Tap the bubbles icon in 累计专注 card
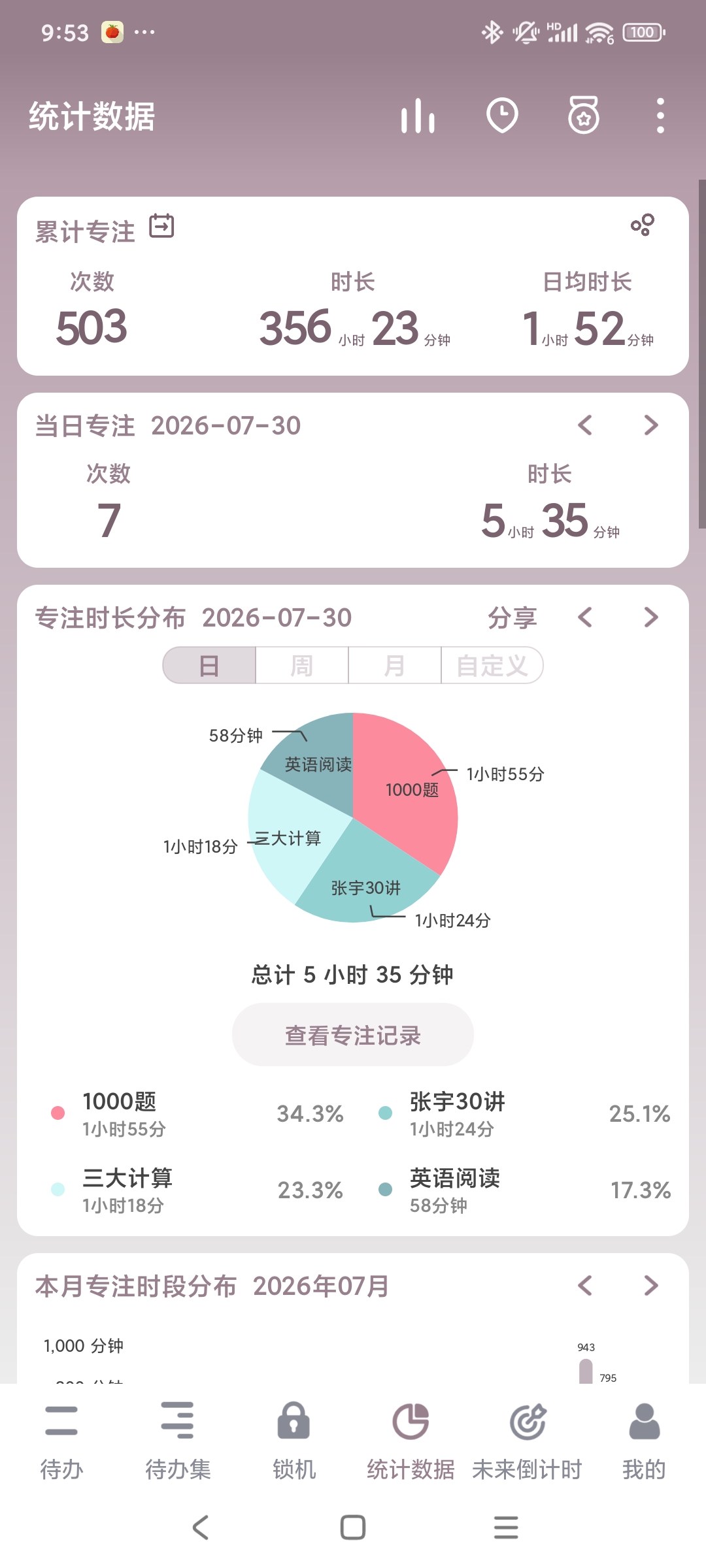 tap(643, 225)
